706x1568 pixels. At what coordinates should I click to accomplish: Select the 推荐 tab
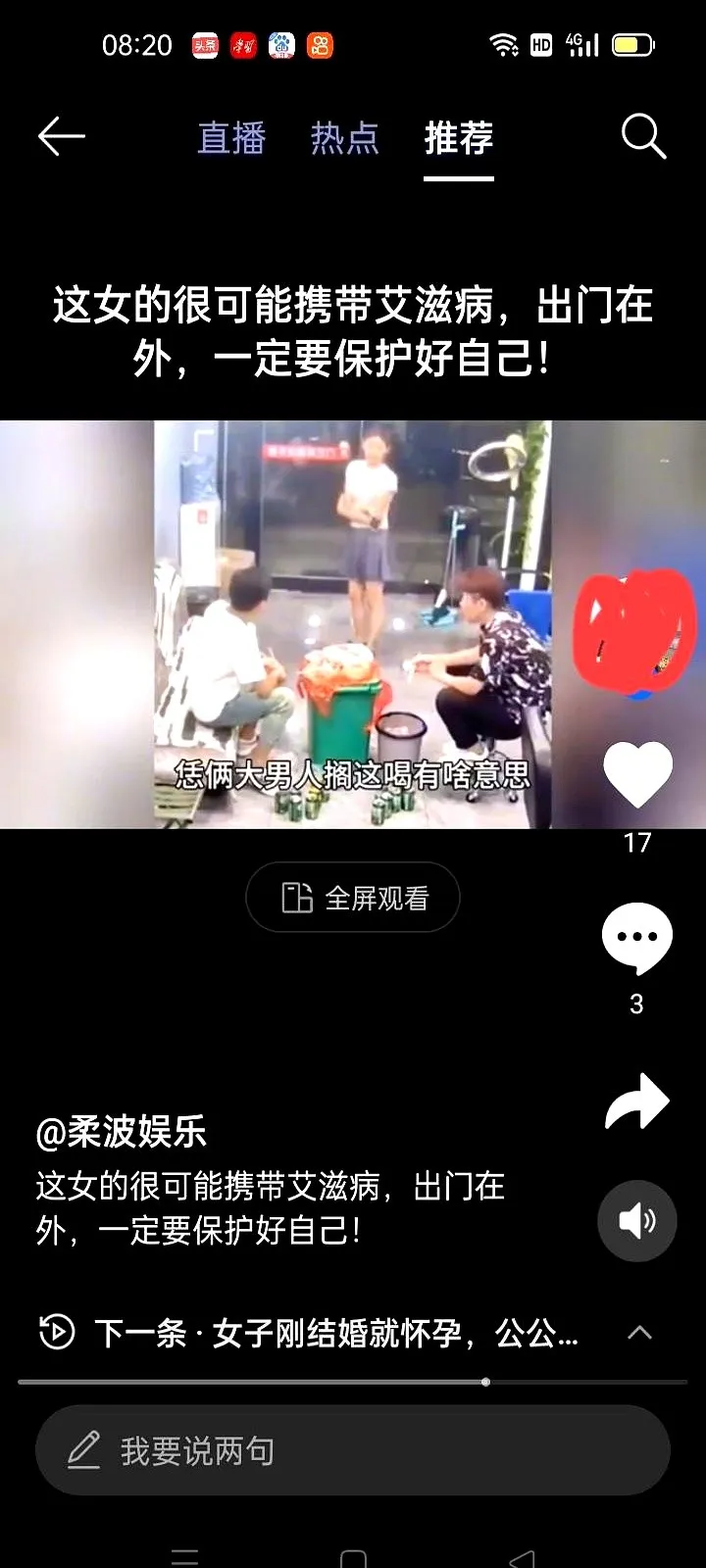[458, 138]
